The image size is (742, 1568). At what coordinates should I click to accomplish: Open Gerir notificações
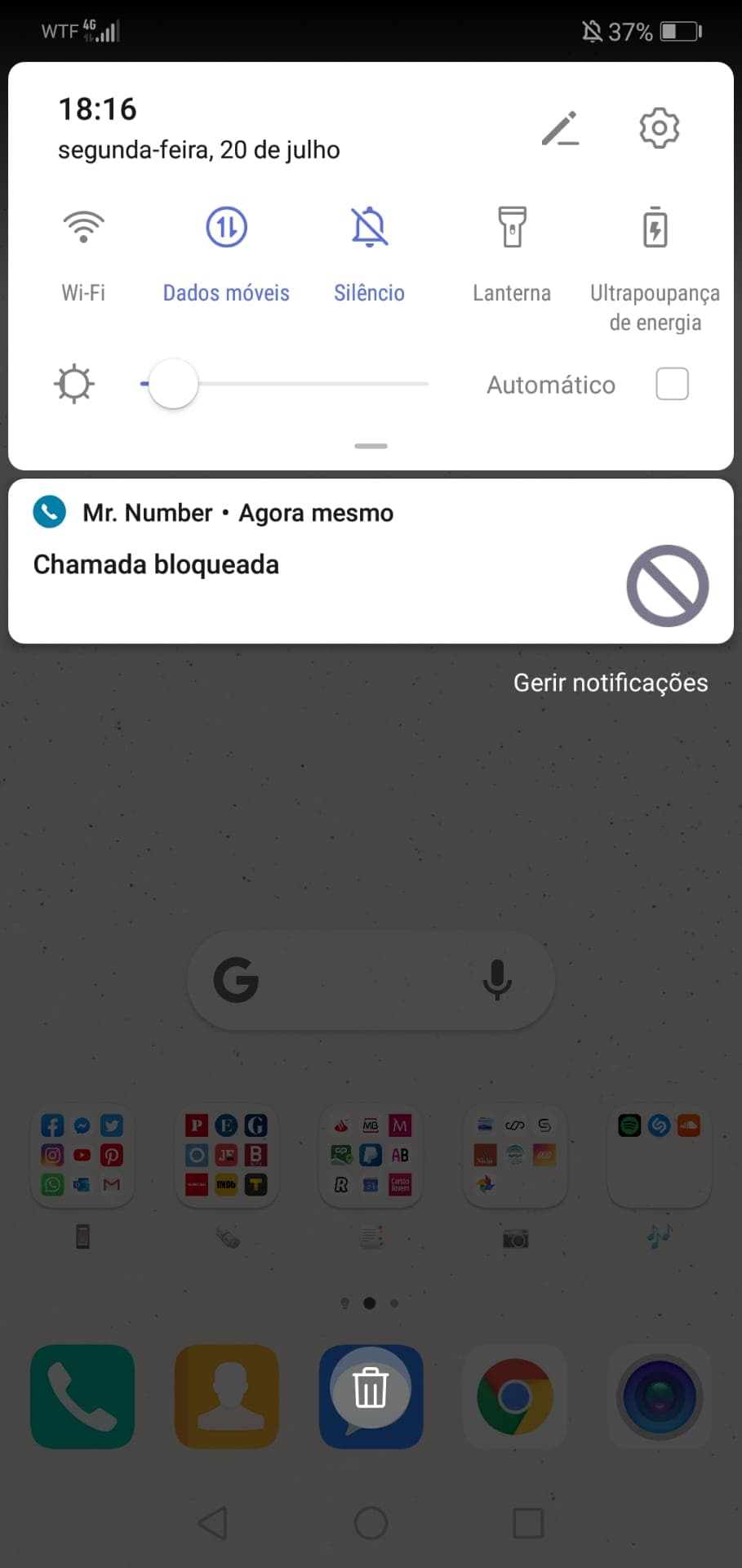coord(610,683)
